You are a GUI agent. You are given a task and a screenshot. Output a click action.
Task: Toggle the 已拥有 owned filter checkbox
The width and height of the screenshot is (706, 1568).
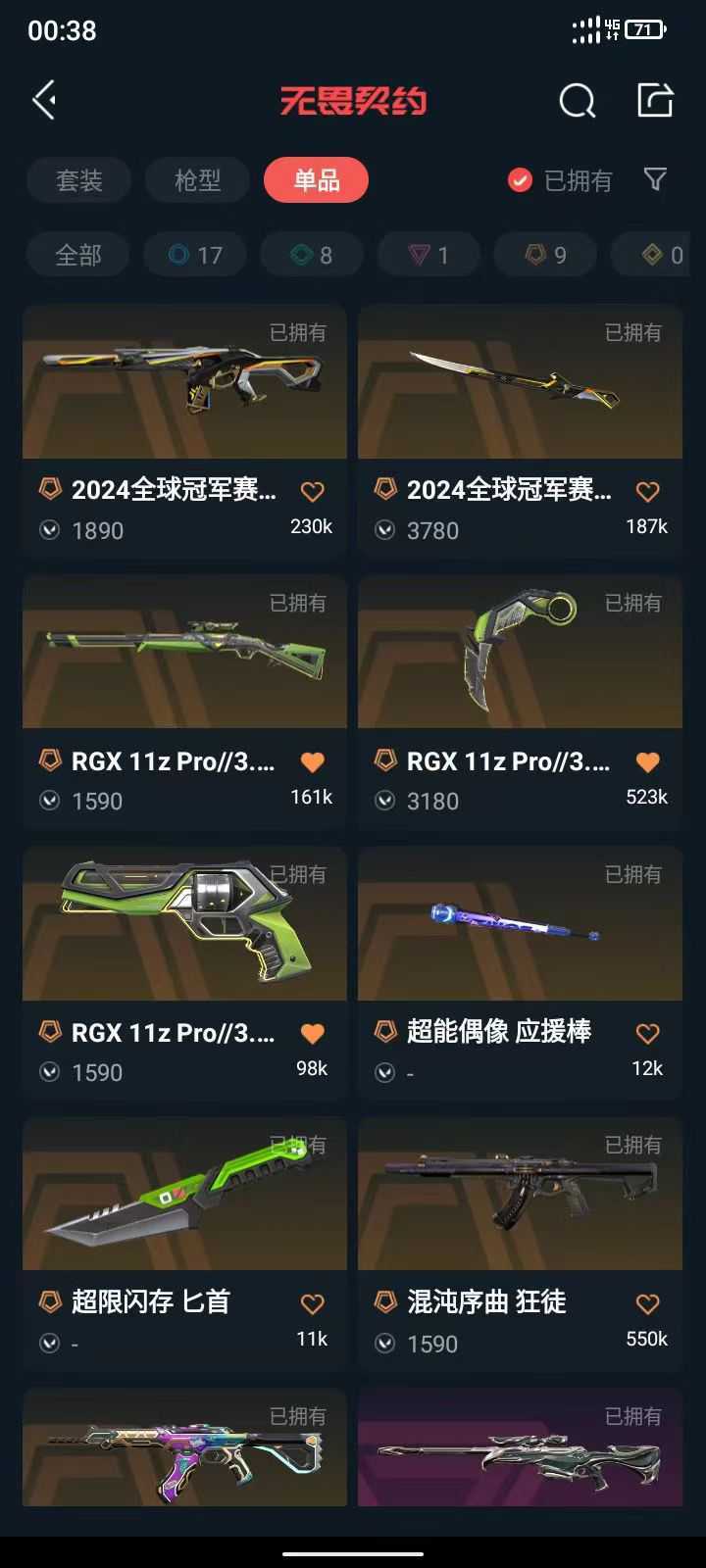click(520, 180)
